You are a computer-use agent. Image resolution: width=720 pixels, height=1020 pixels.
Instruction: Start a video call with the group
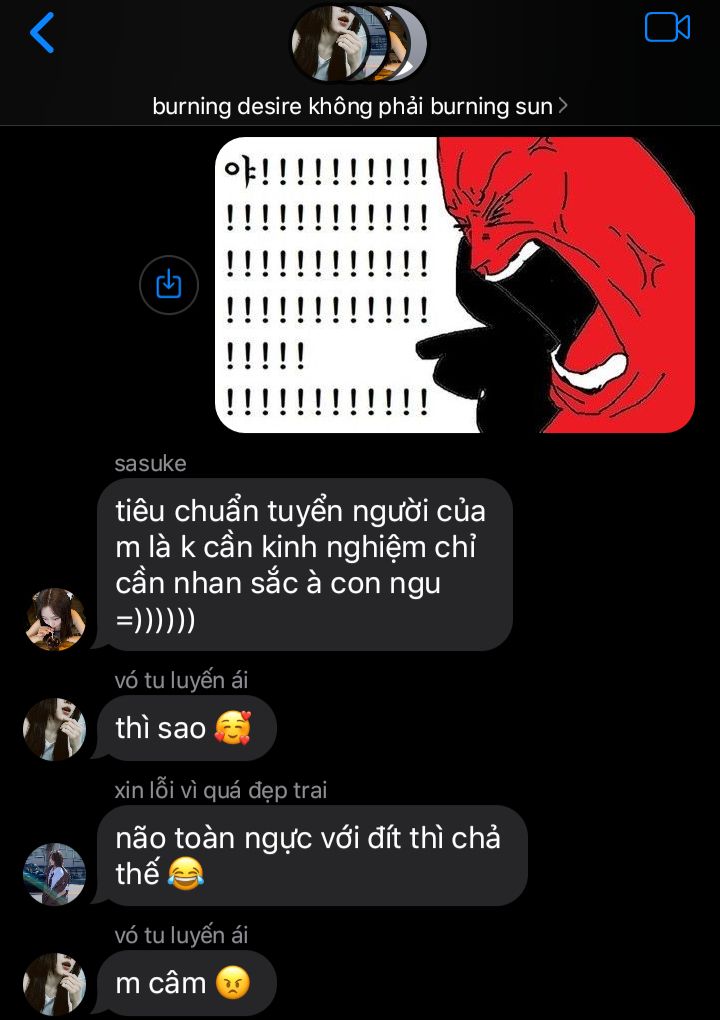click(667, 28)
